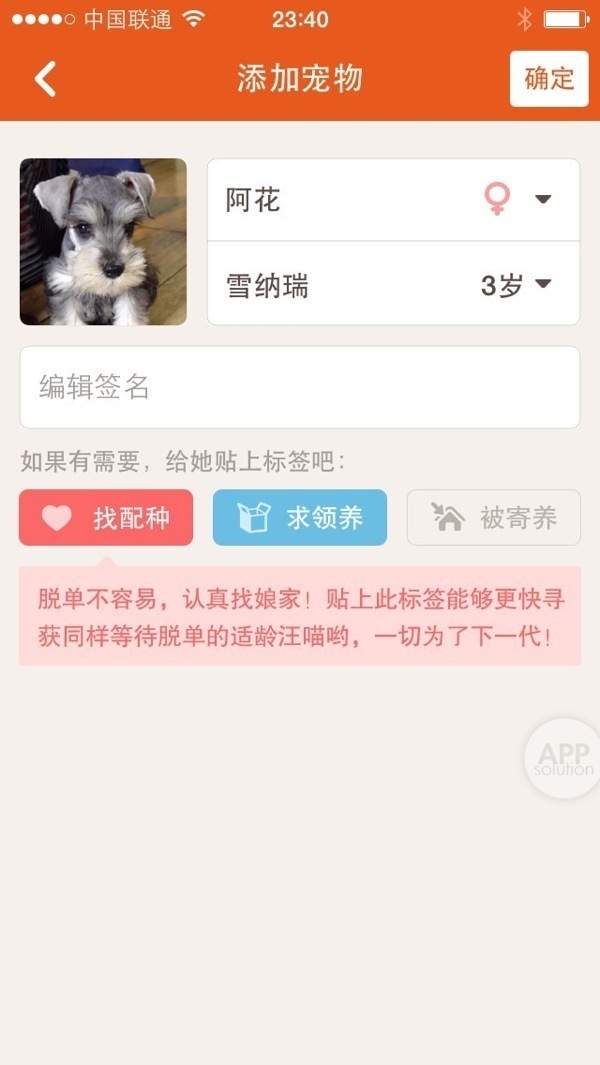This screenshot has height=1065, width=600.
Task: Open the 3岁 age dropdown
Action: [517, 286]
